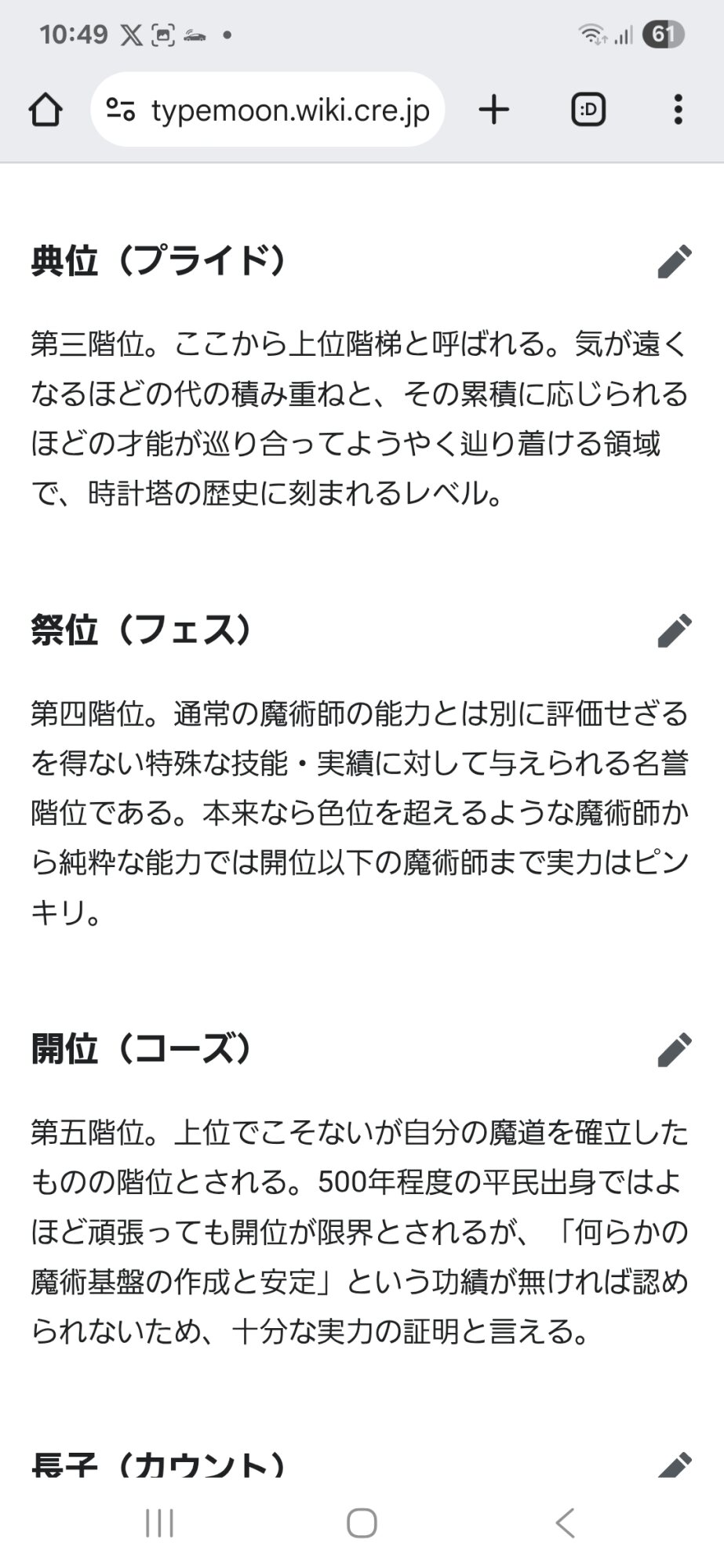
Task: Open the browser overflow menu
Action: coord(679,110)
